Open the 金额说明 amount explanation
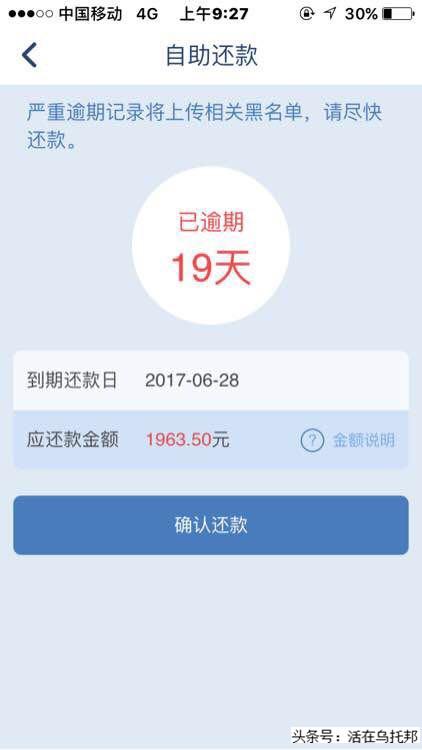 (348, 440)
